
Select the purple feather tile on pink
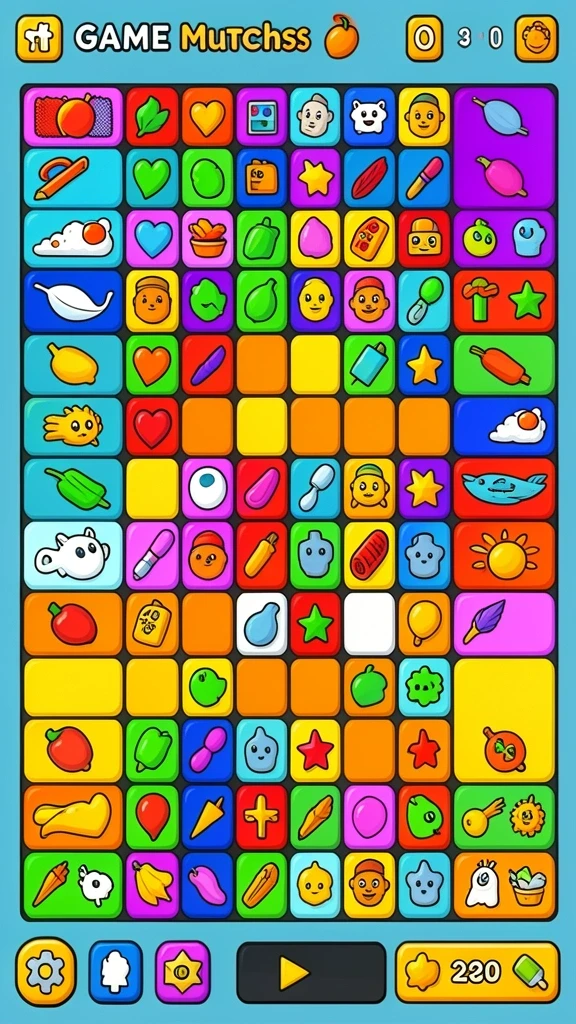click(504, 624)
